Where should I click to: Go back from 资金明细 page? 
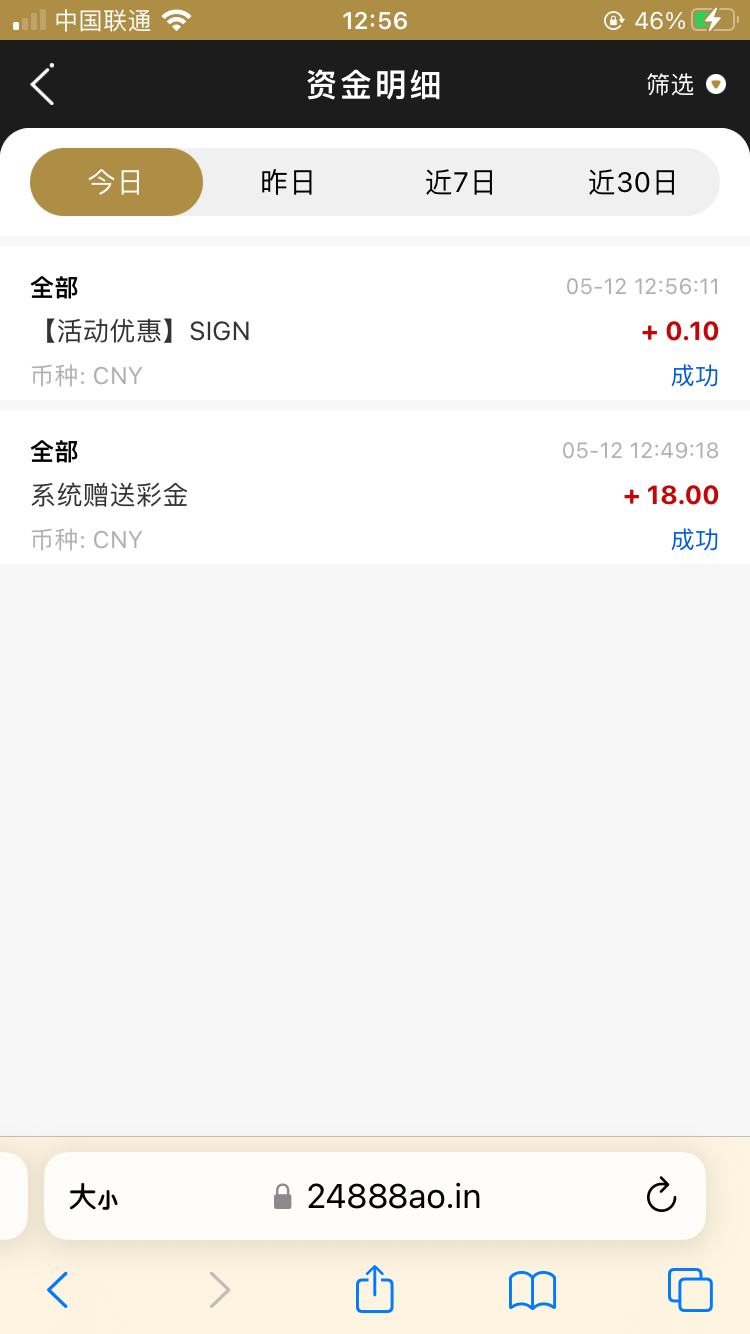tap(42, 85)
